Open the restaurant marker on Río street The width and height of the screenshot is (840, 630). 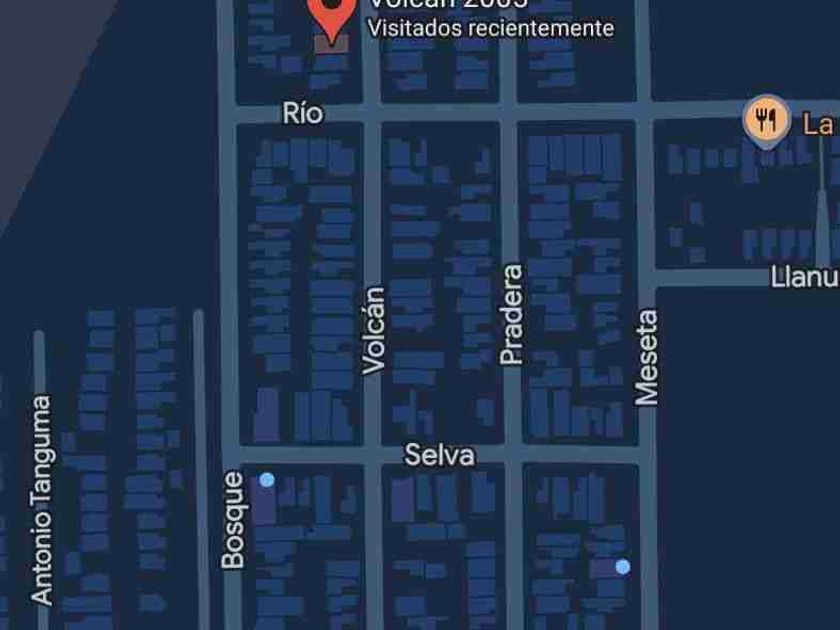click(767, 121)
